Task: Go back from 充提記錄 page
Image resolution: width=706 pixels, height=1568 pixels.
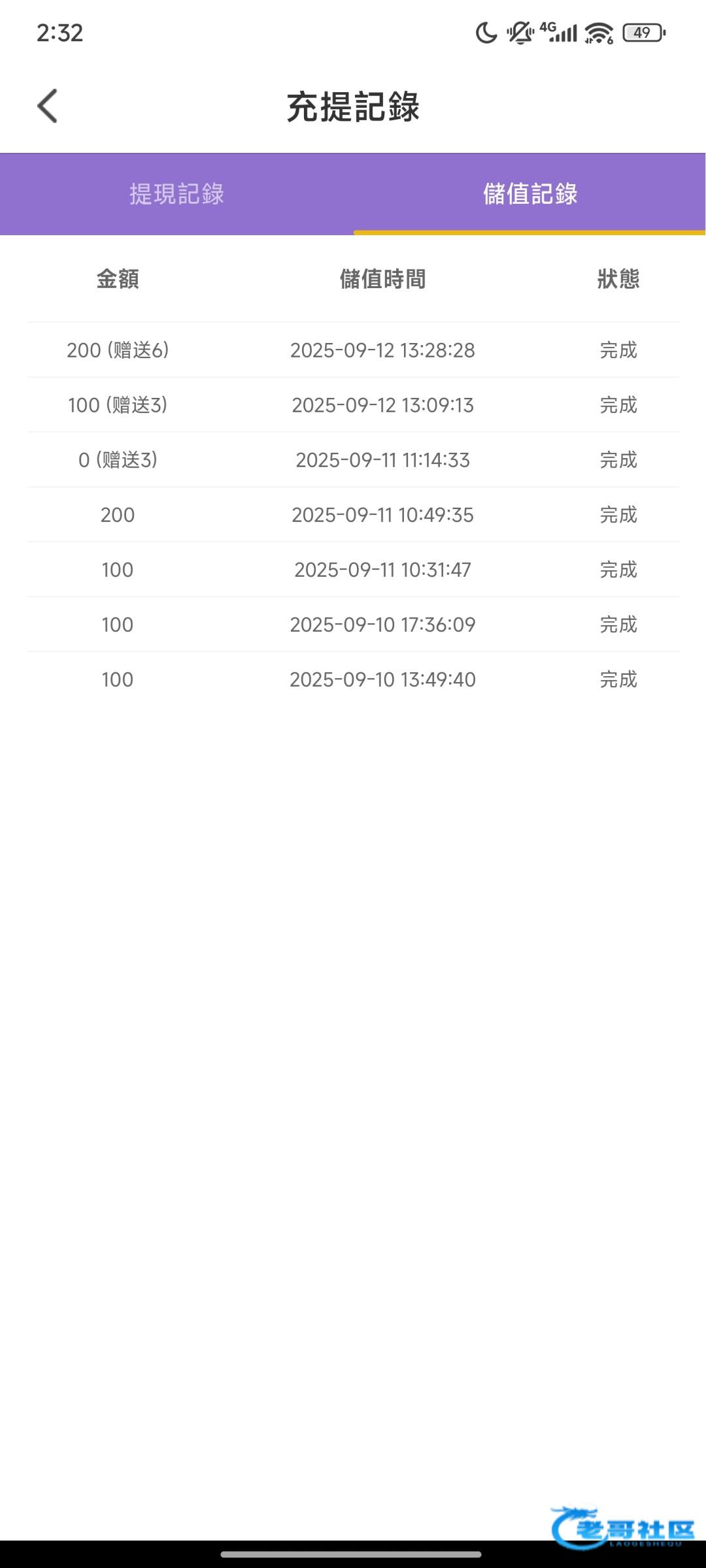Action: [48, 106]
